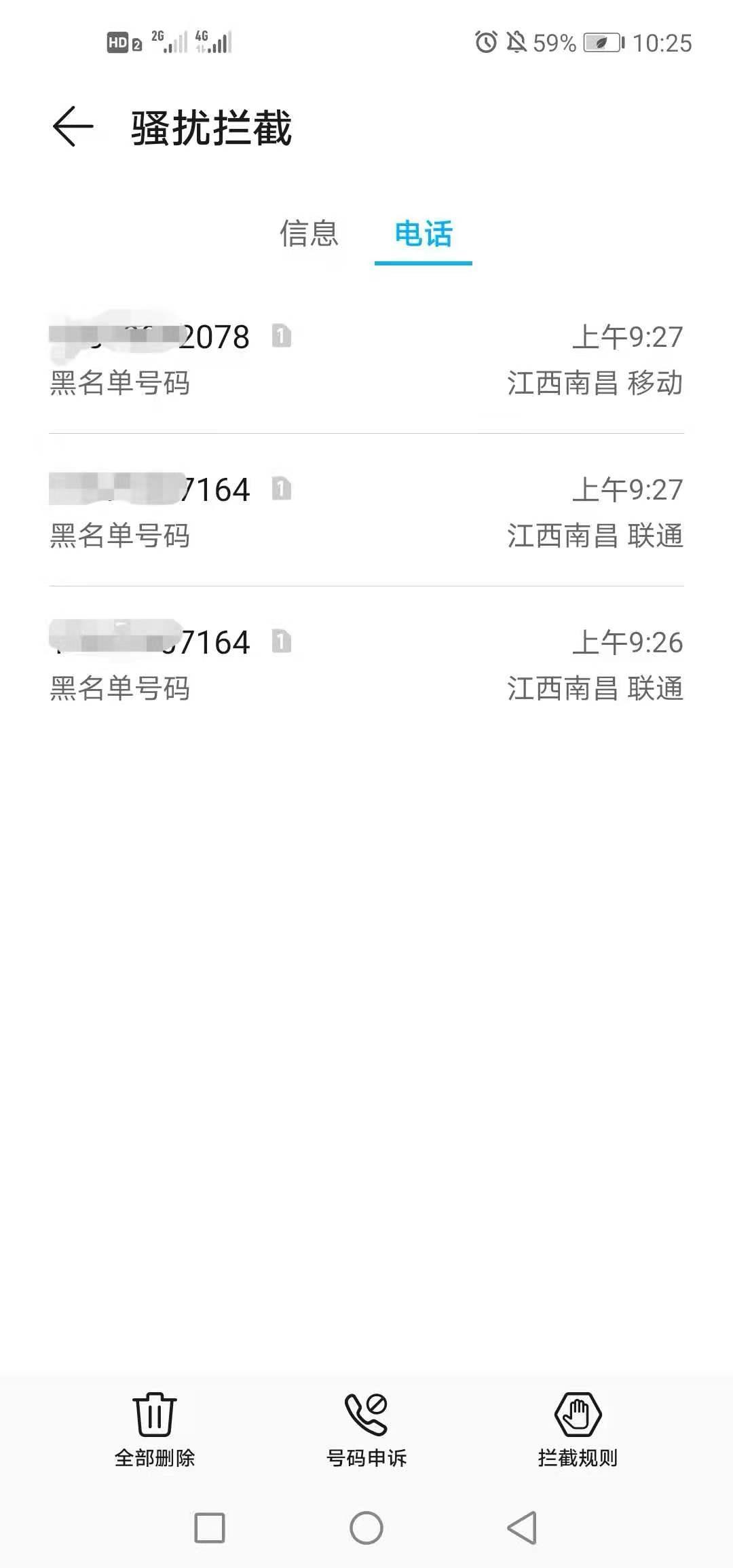This screenshot has width=733, height=1568.
Task: Tap the system home button
Action: pos(366,1528)
